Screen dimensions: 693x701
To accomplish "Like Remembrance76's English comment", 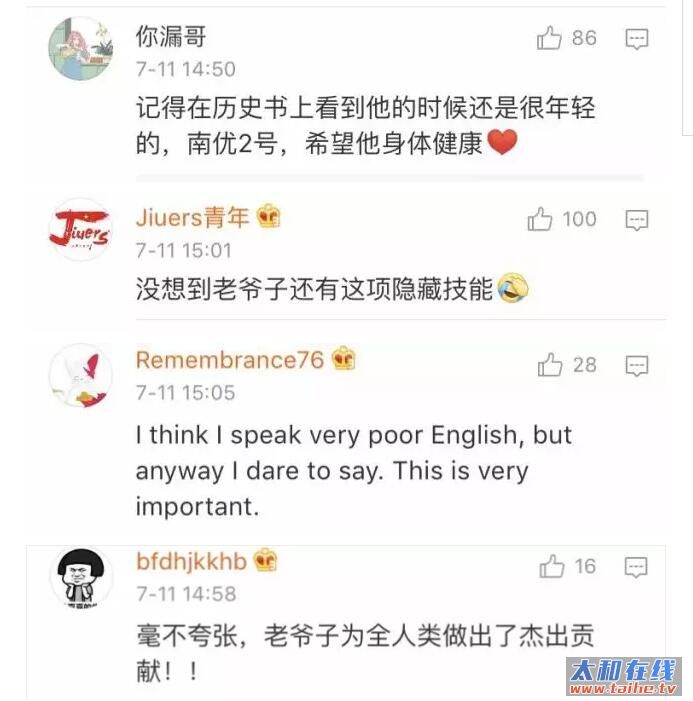I will click(550, 366).
